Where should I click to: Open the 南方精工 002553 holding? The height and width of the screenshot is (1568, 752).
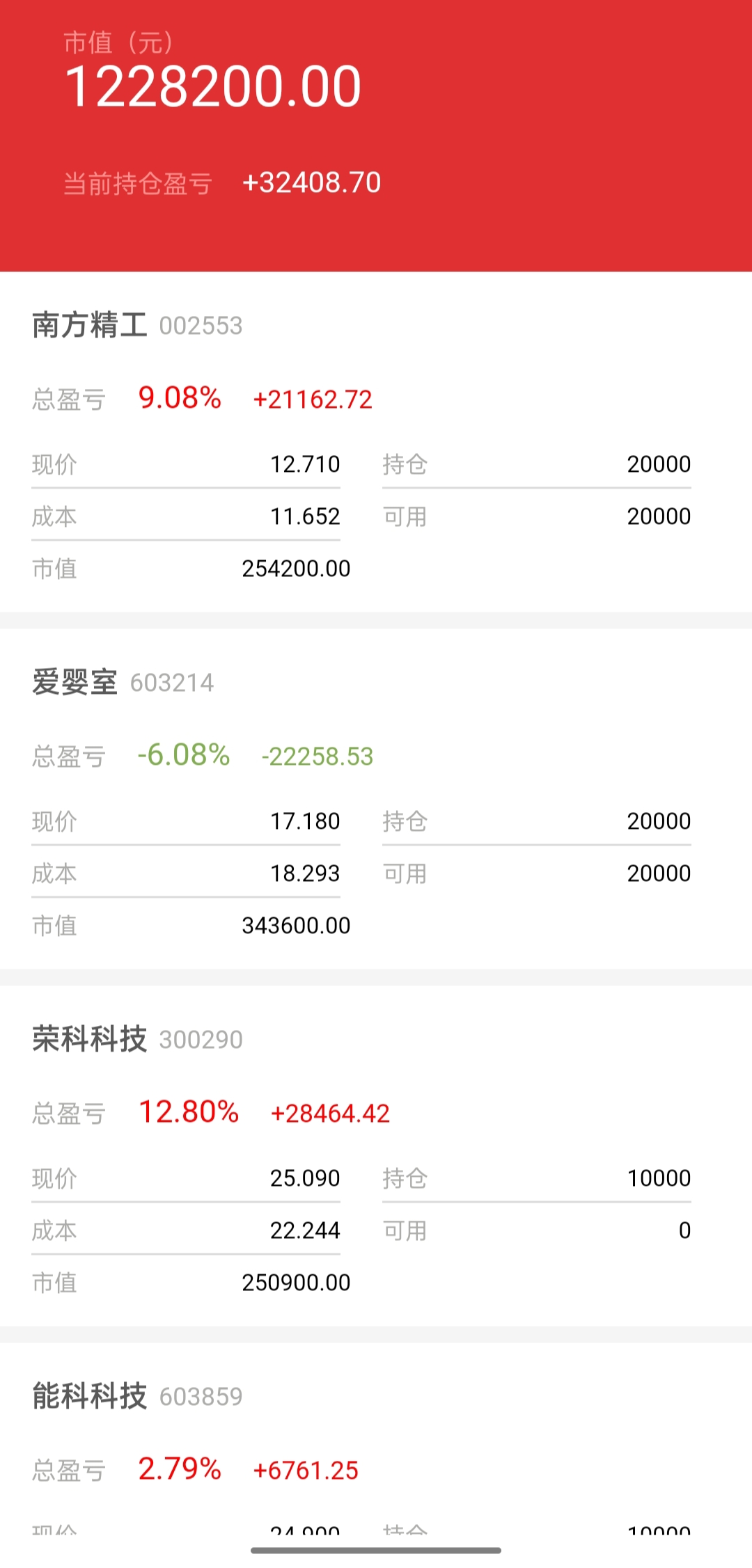pyautogui.click(x=137, y=325)
